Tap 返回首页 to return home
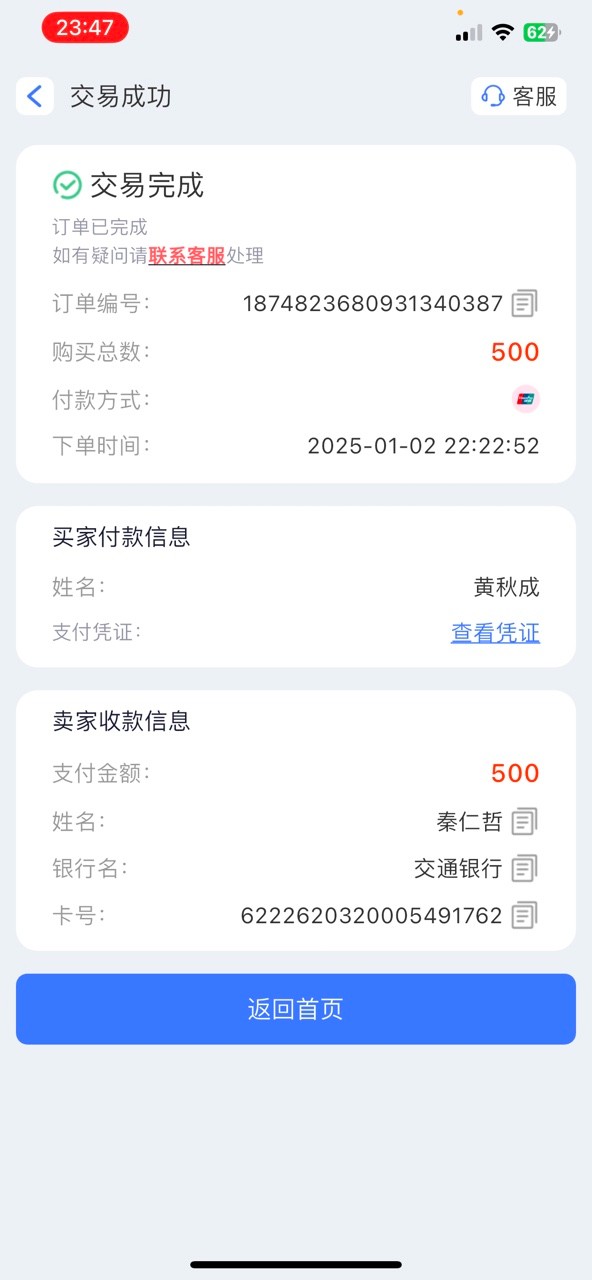 [x=296, y=1009]
